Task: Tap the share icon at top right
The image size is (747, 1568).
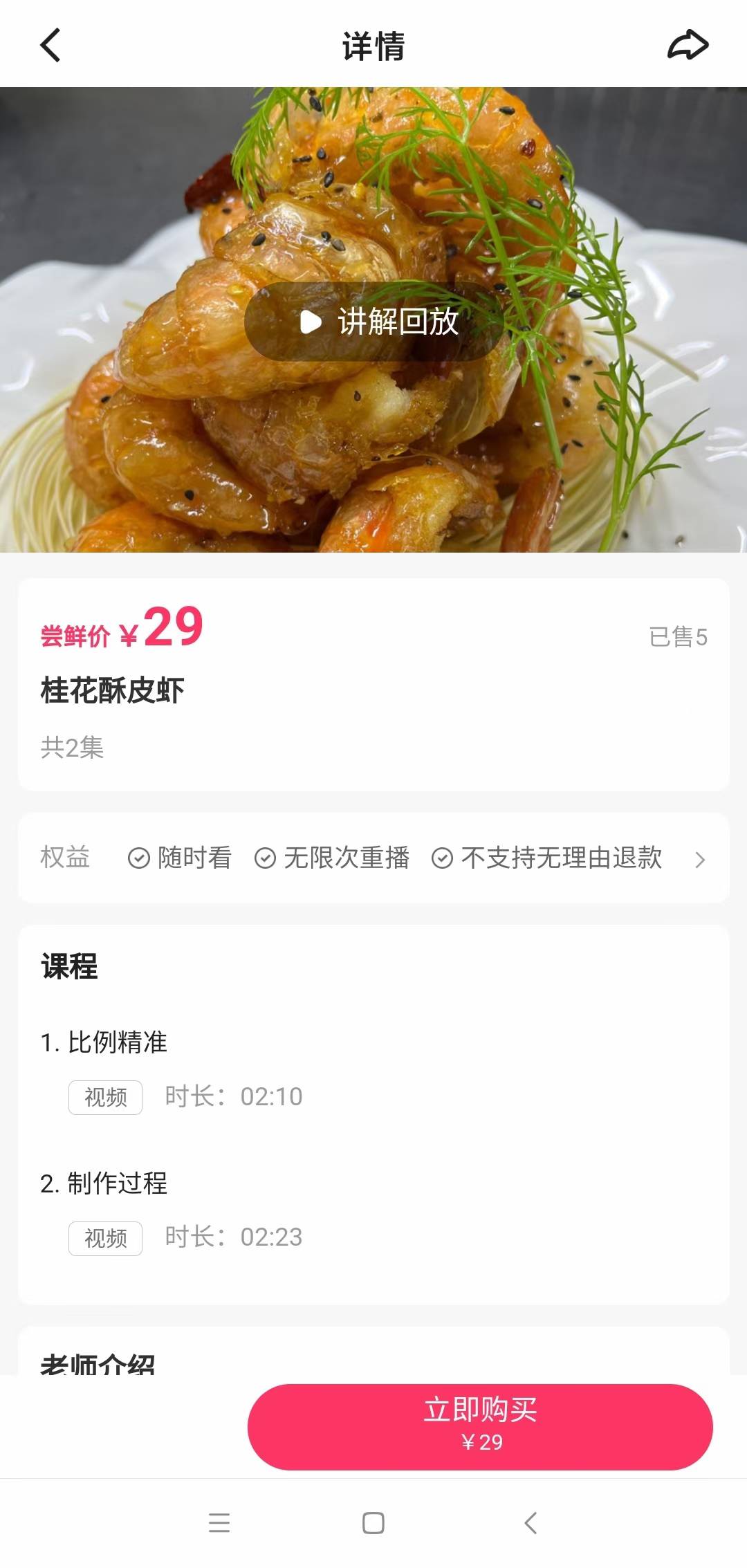Action: coord(690,45)
